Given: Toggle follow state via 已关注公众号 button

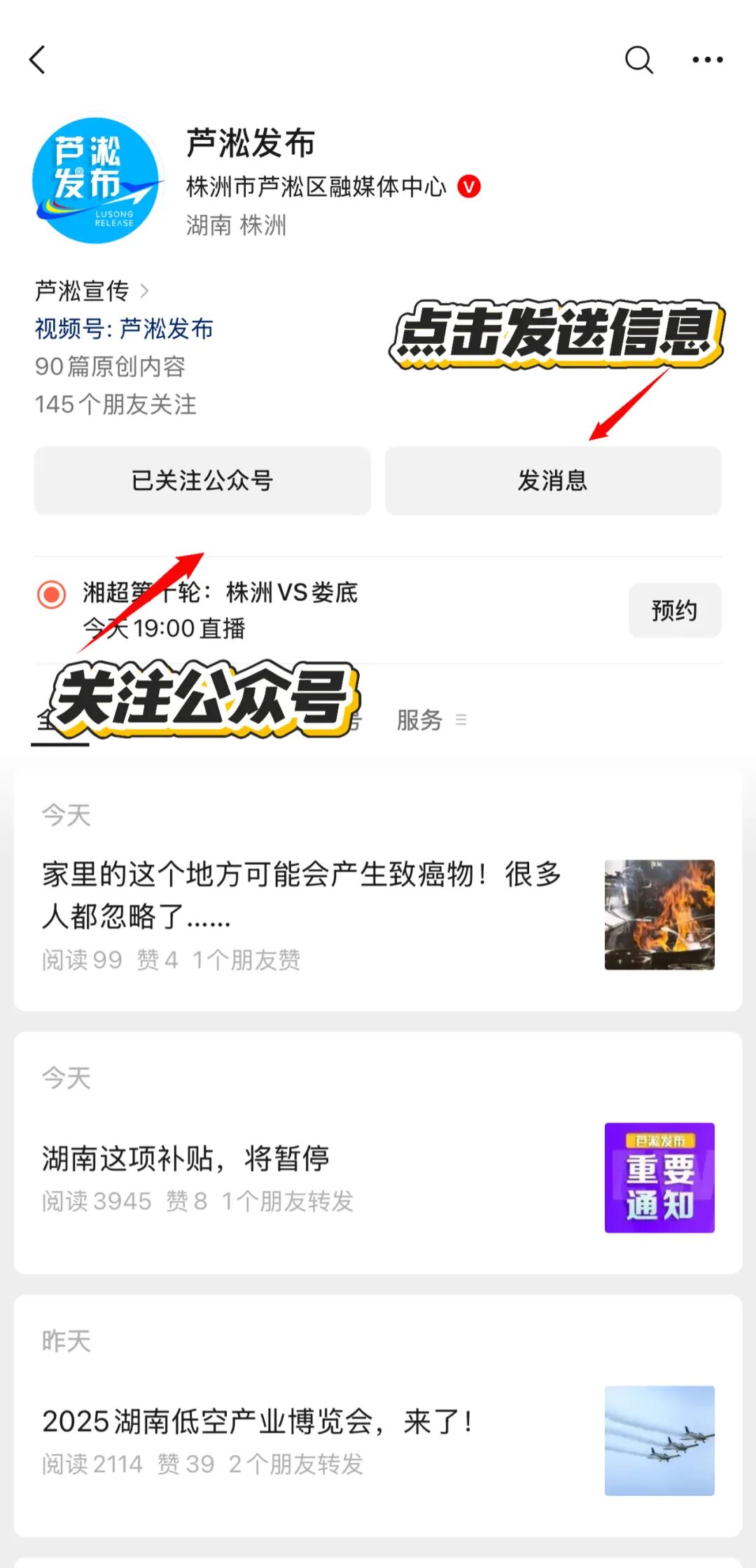Looking at the screenshot, I should (202, 480).
